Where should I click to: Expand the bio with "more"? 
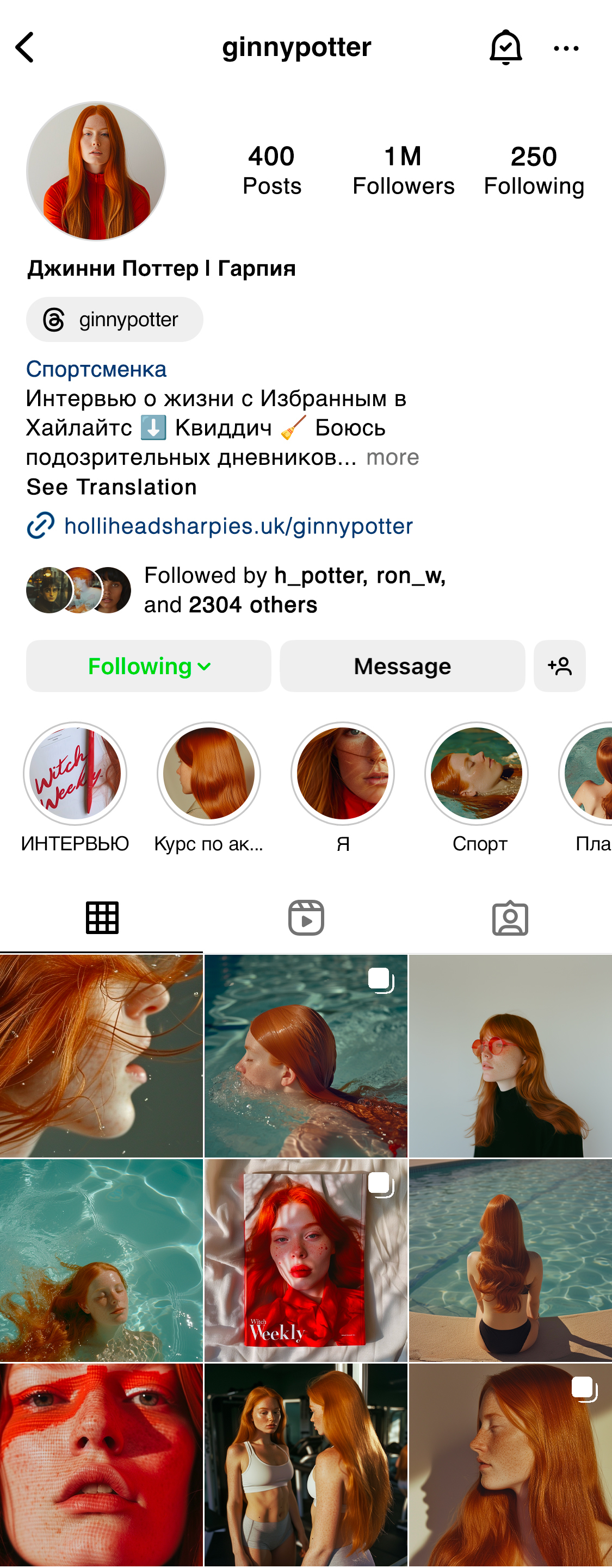tap(393, 457)
